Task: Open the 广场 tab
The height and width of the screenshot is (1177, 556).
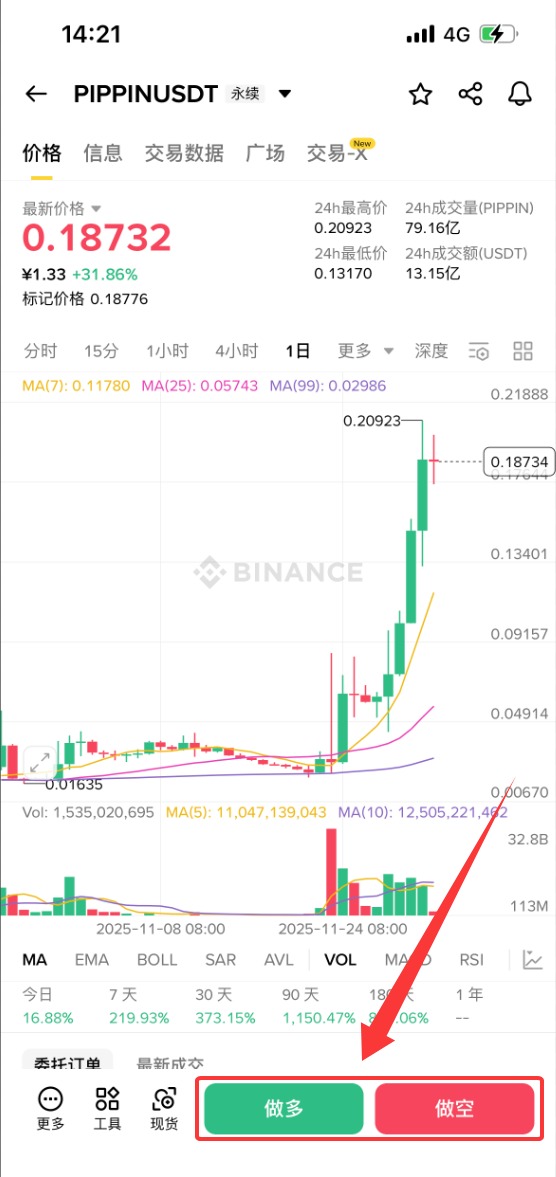Action: [x=266, y=153]
